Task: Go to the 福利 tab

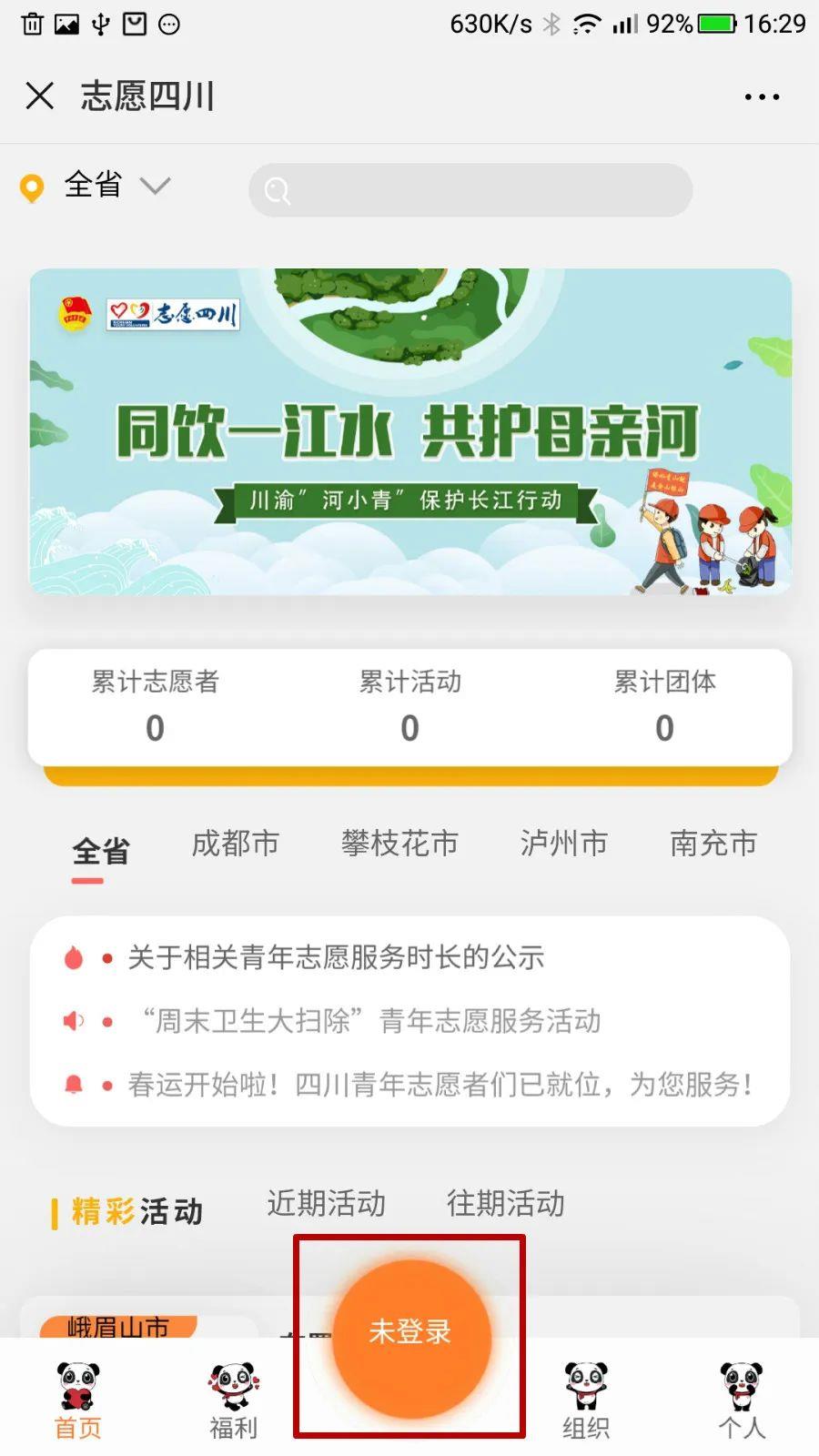Action: [234, 1401]
